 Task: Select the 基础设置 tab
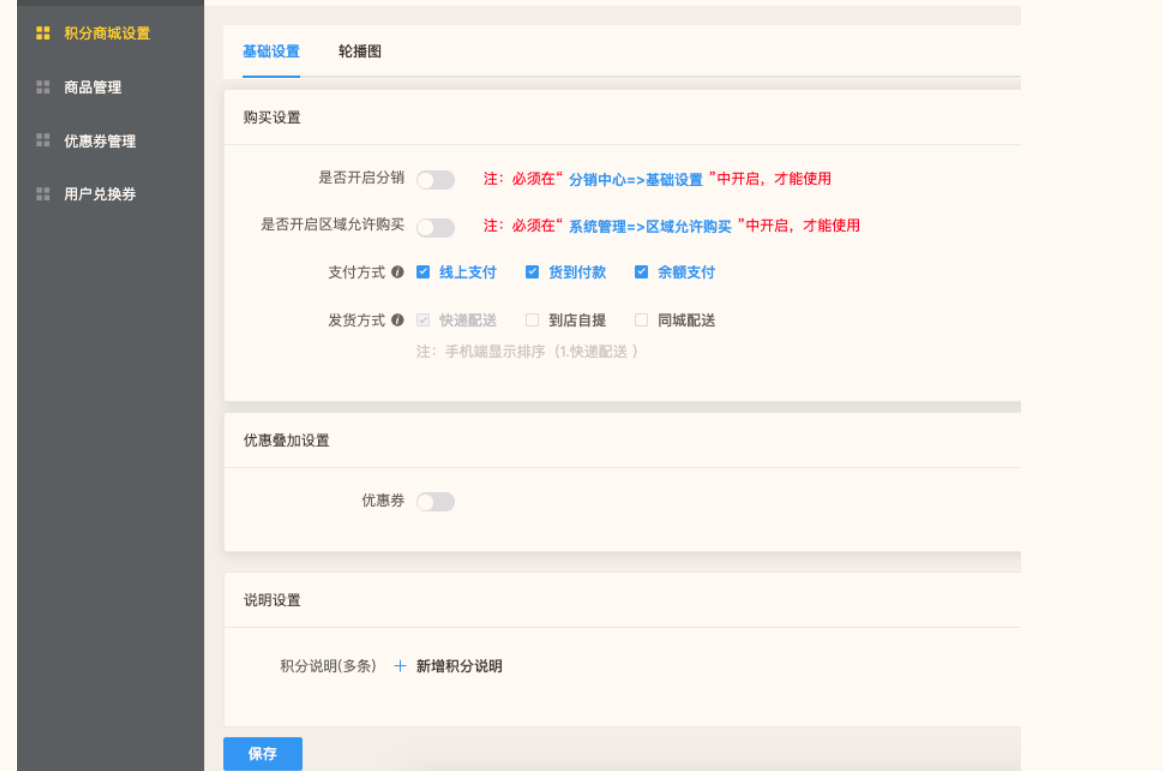tap(271, 51)
